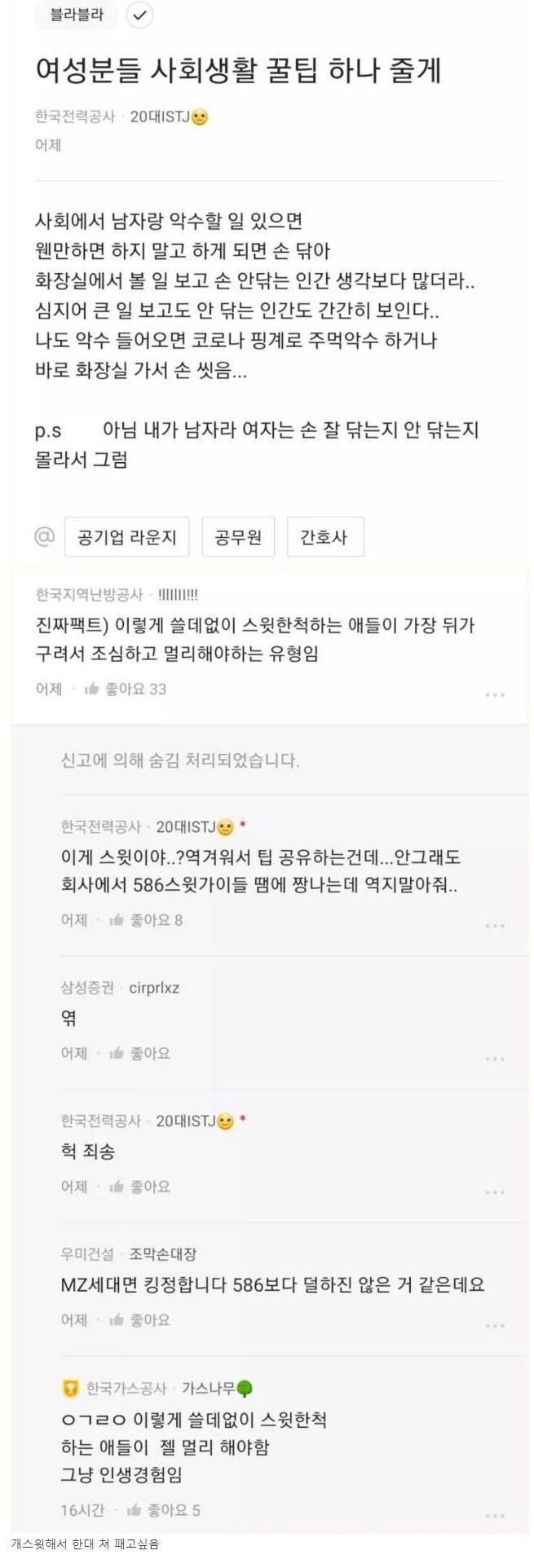Open the 블라블라 topic chip
The image size is (534, 1568).
pos(76,15)
